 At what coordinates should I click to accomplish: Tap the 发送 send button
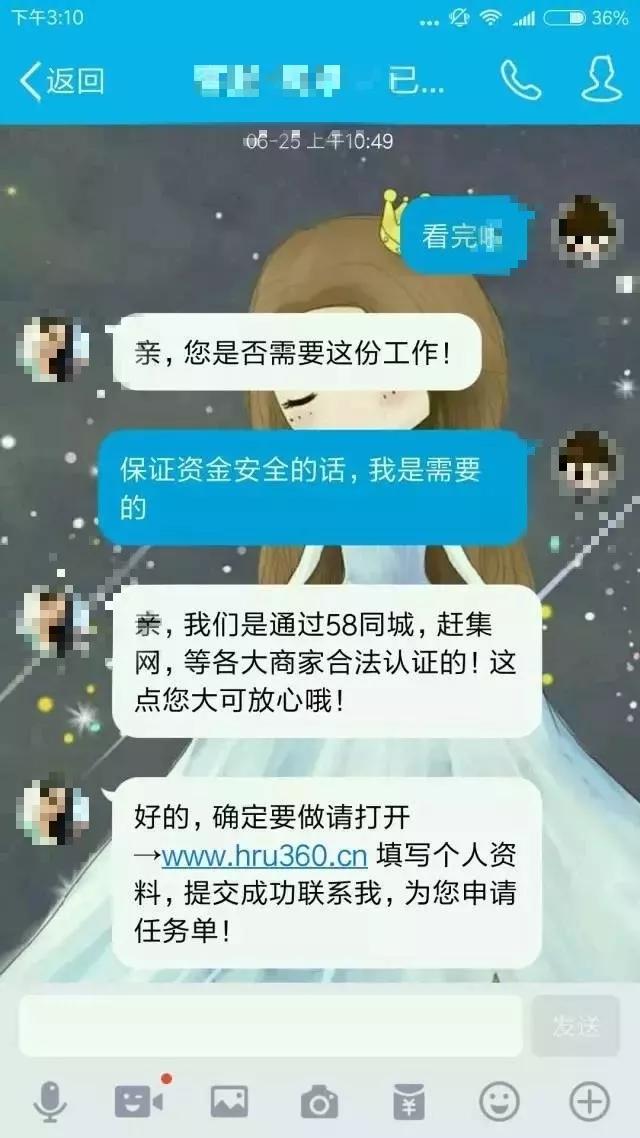575,1025
